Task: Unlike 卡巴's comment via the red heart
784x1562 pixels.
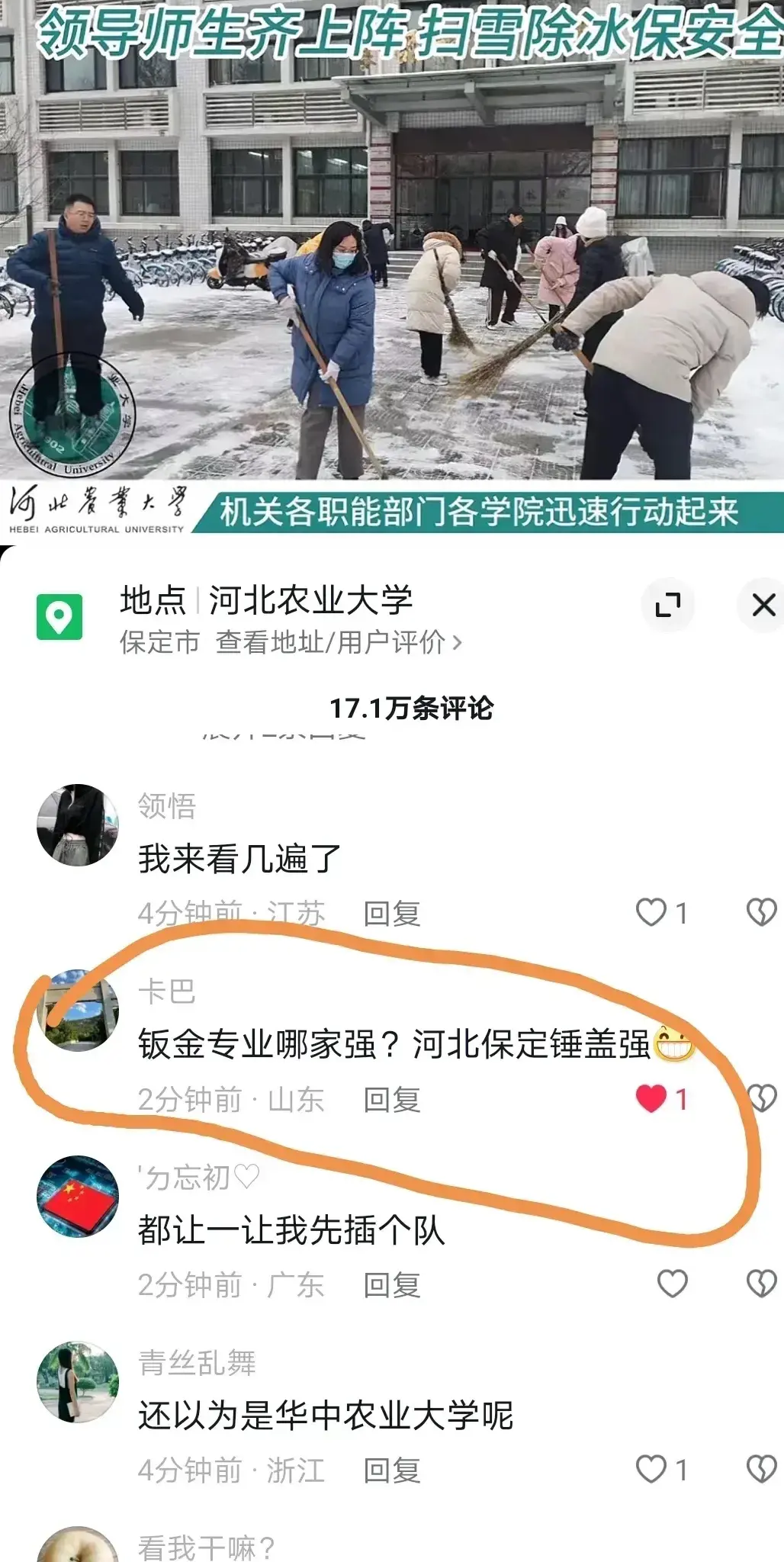Action: 654,1098
